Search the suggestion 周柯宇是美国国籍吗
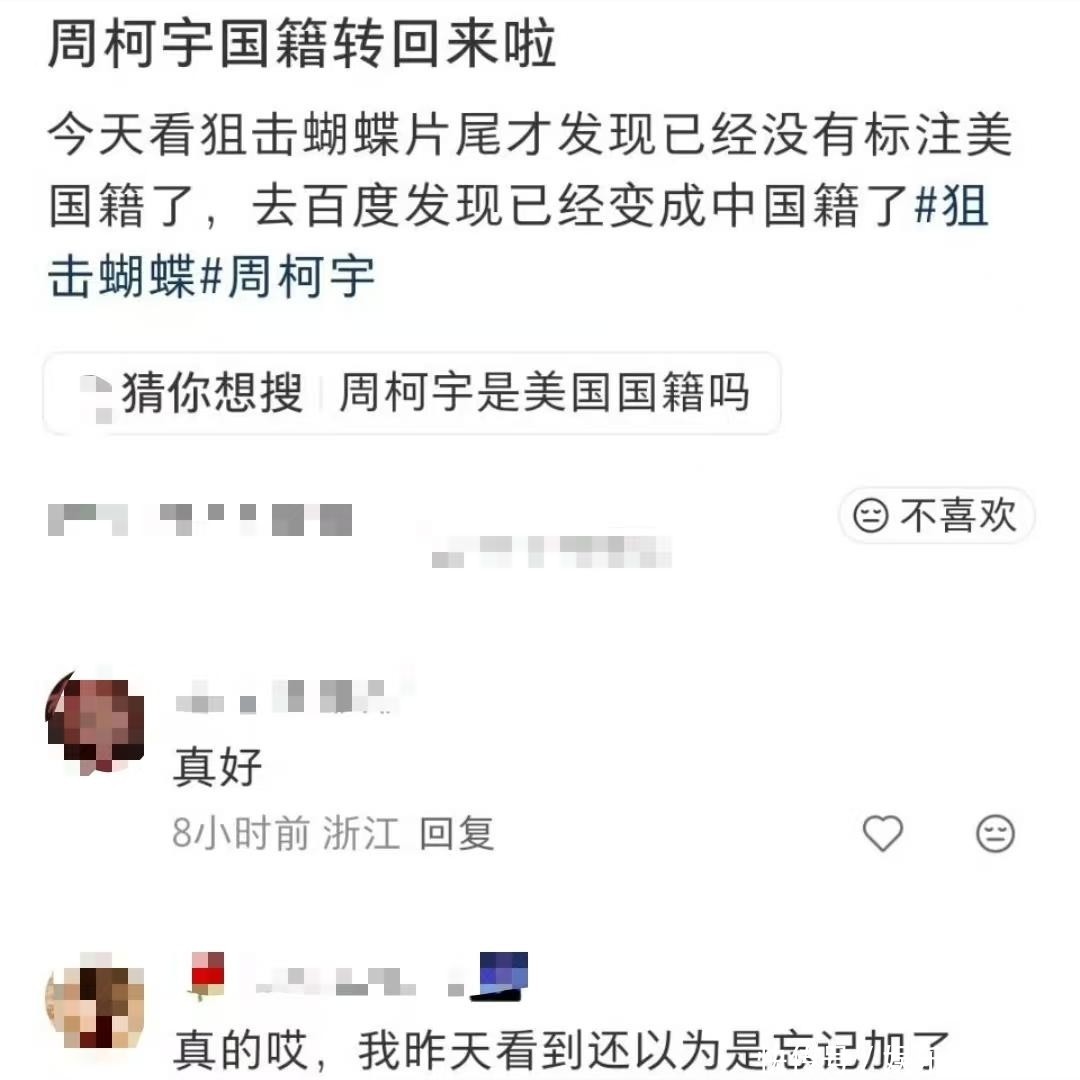Image resolution: width=1080 pixels, height=1080 pixels. pyautogui.click(x=544, y=393)
